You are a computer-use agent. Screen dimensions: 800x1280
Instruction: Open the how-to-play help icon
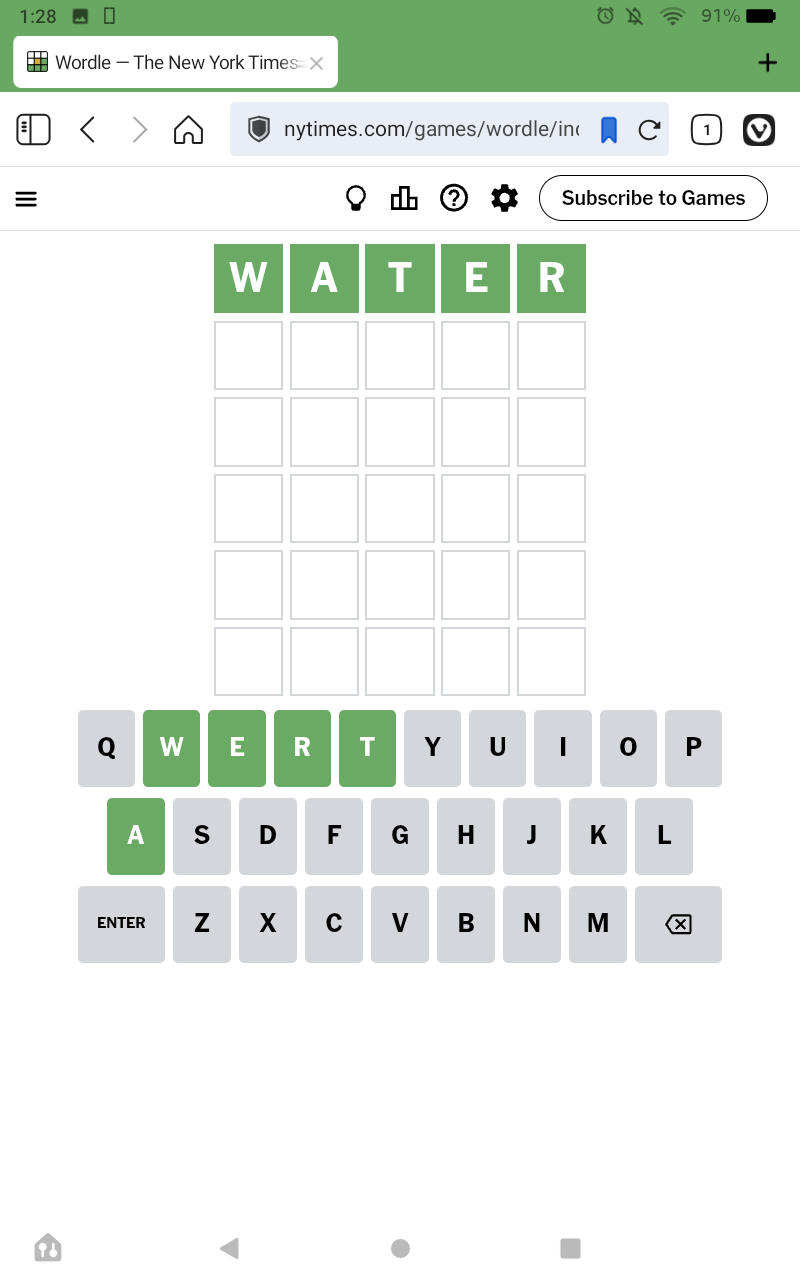click(x=454, y=198)
